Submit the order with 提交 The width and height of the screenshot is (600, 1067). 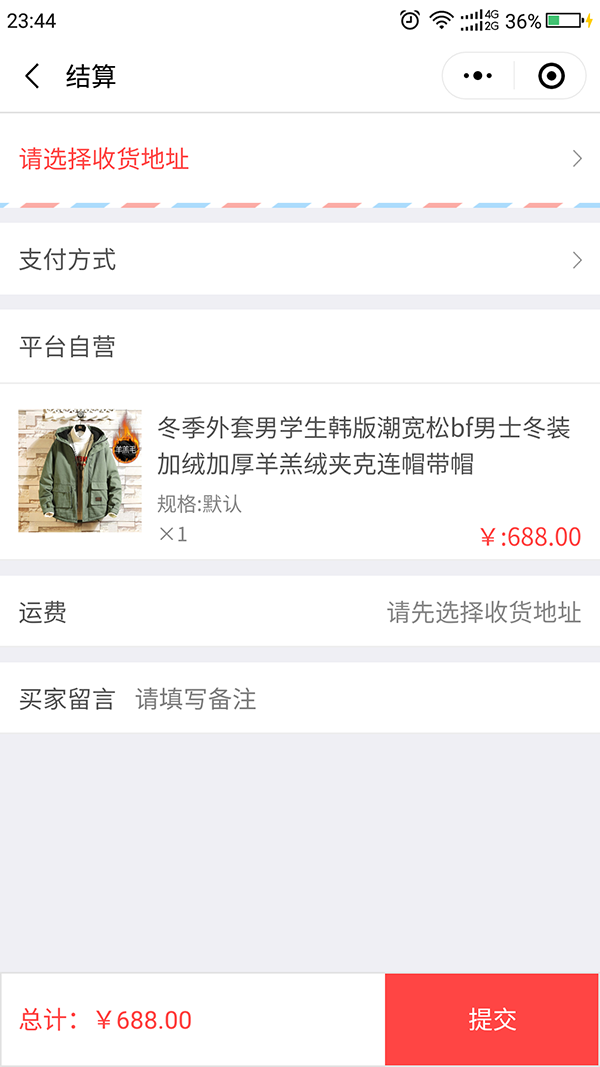492,1019
